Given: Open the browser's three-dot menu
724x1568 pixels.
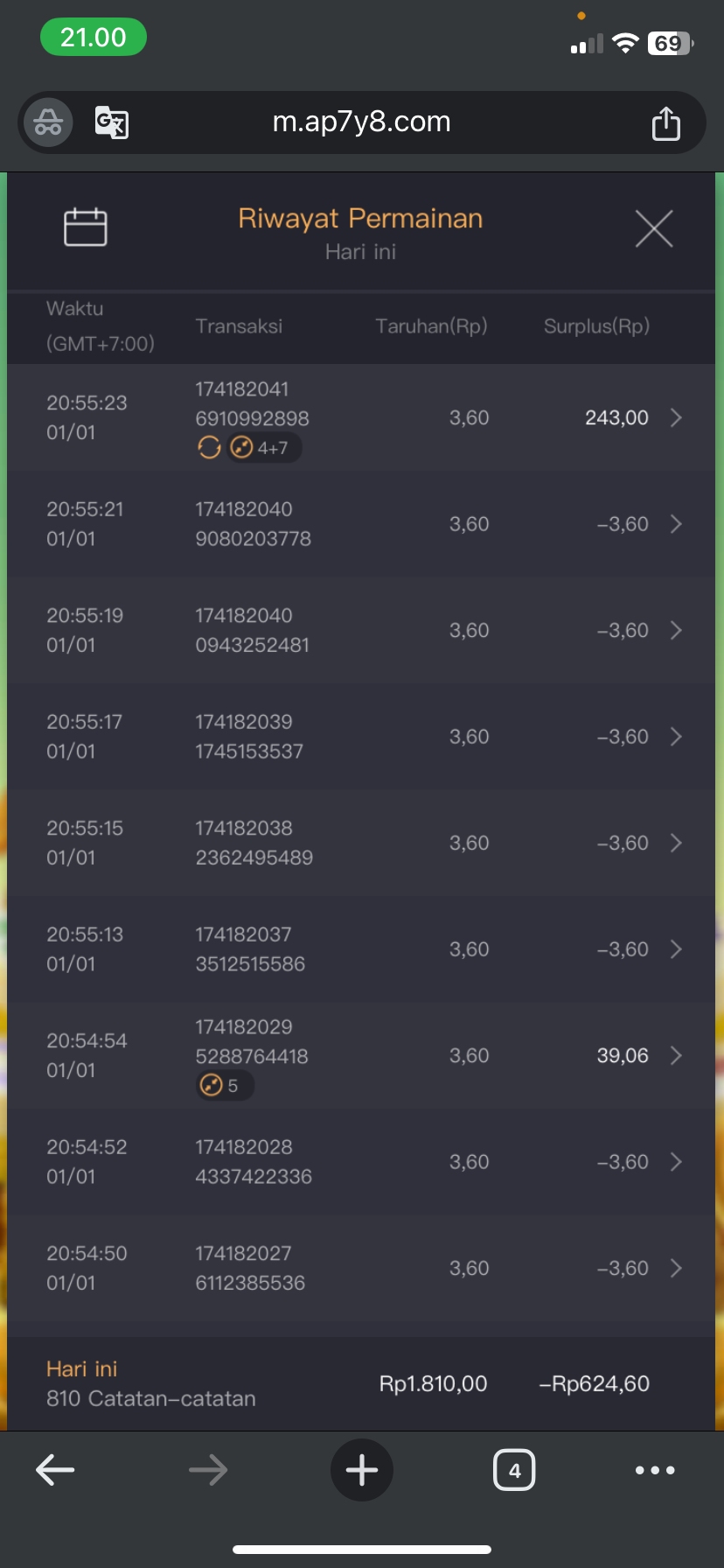Looking at the screenshot, I should [x=655, y=1470].
